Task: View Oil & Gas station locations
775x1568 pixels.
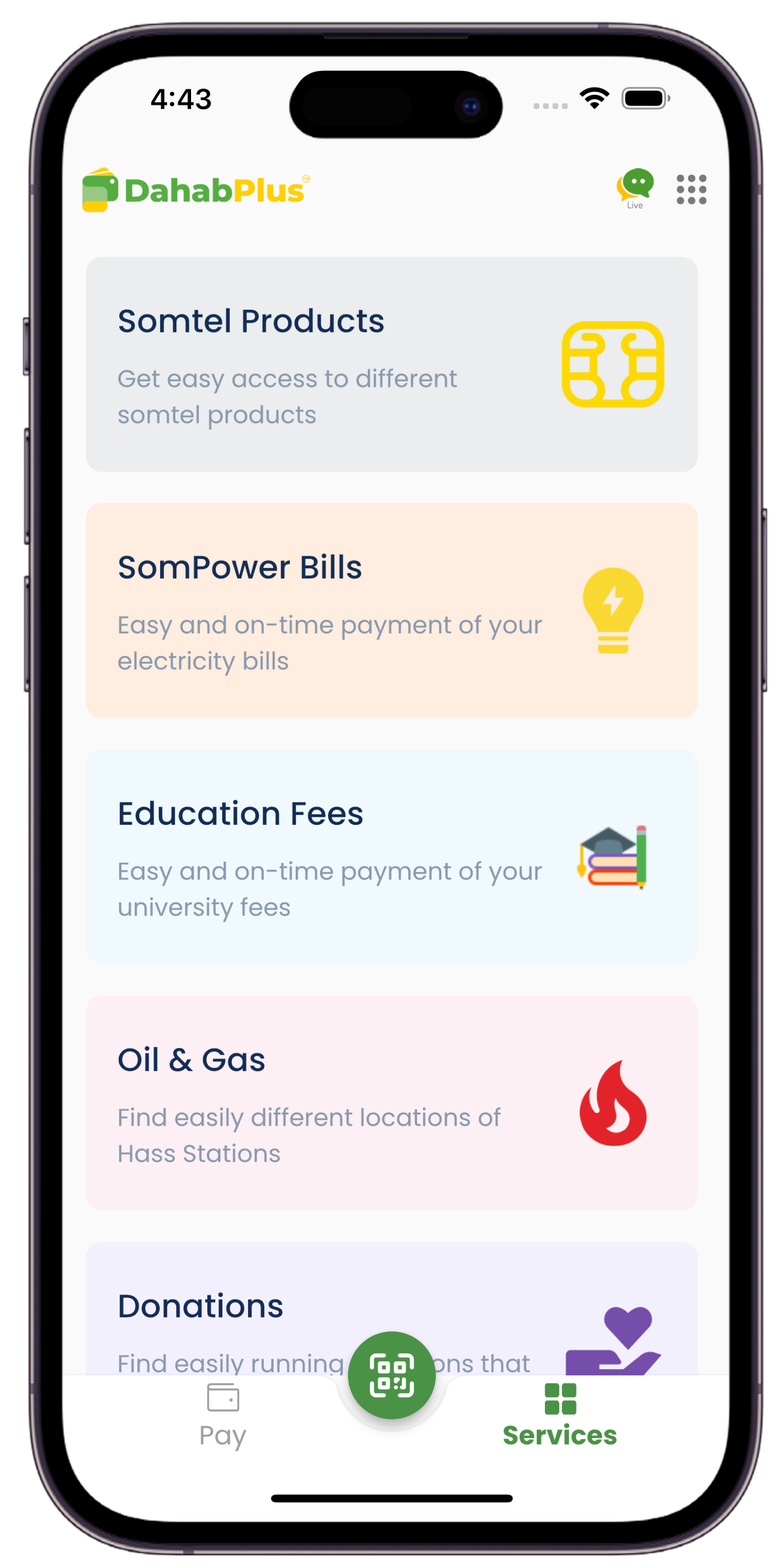Action: coord(391,1102)
